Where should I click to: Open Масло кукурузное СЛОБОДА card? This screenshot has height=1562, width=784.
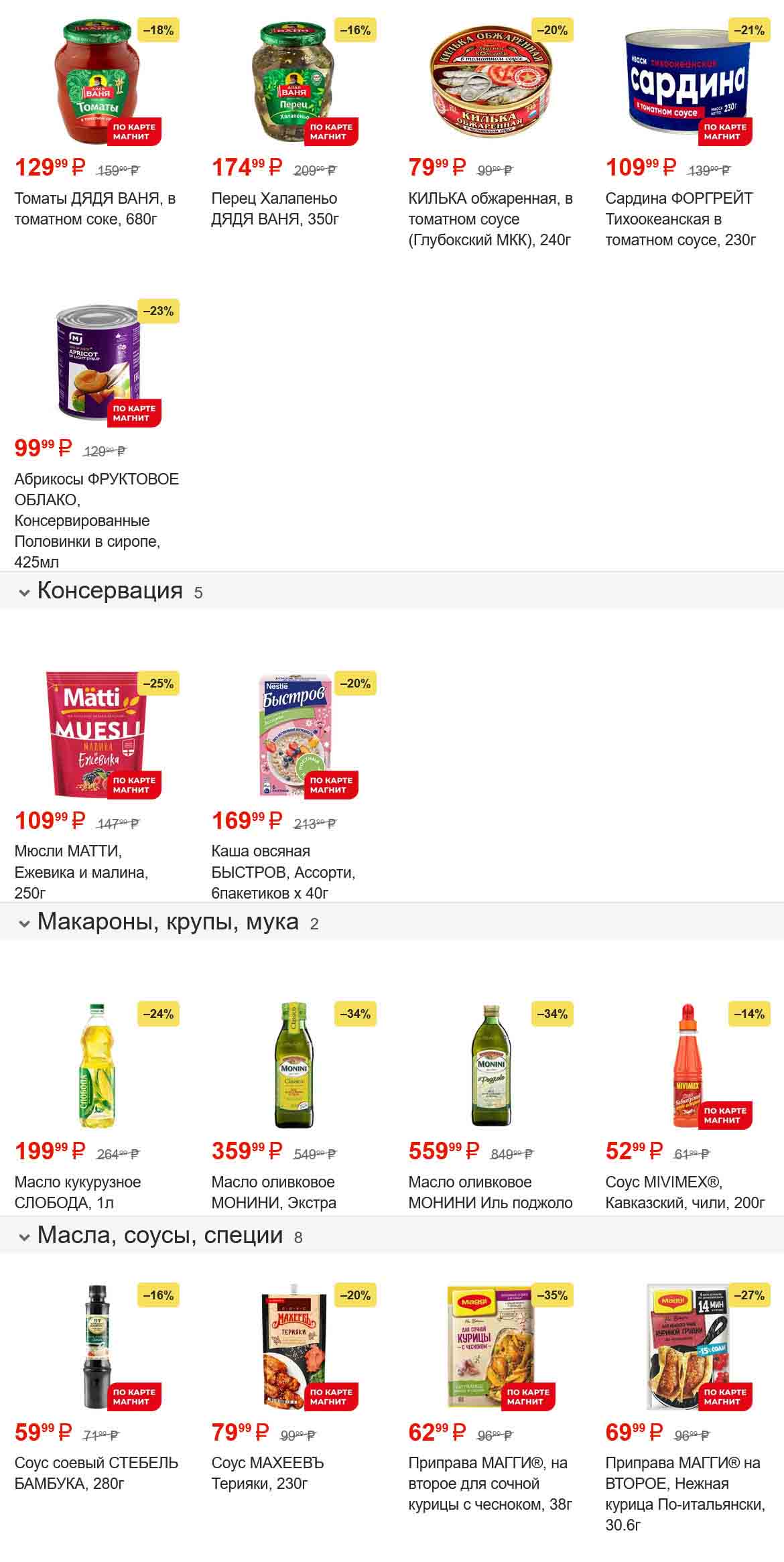coord(97,1065)
